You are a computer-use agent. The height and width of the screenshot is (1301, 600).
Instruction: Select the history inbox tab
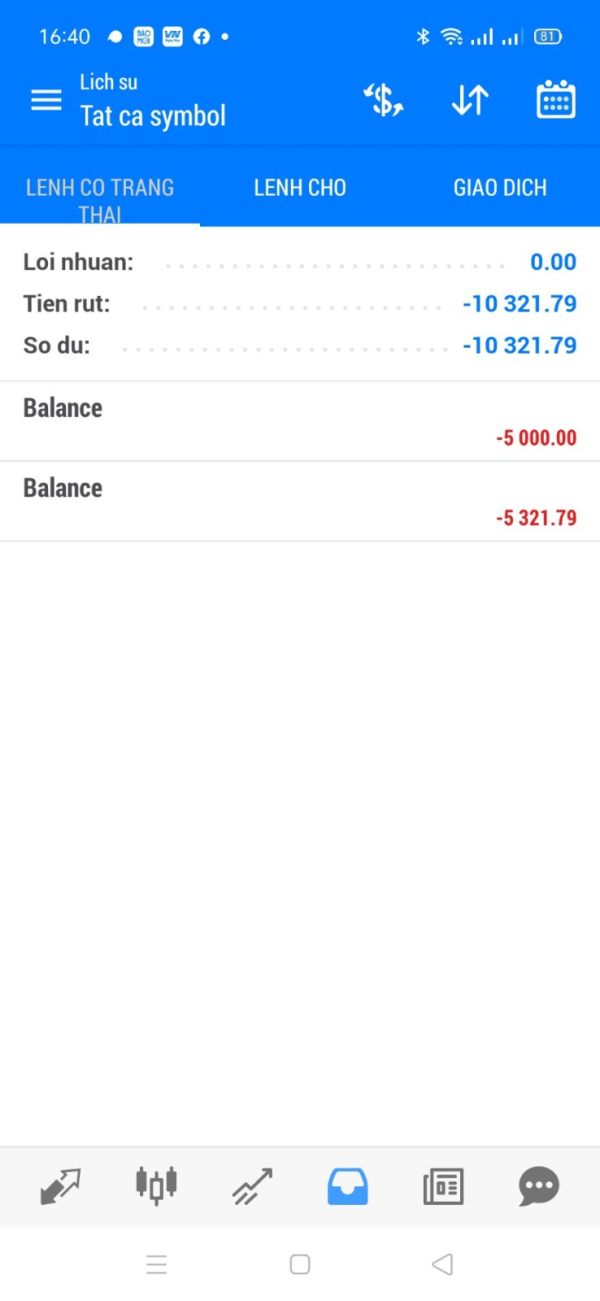point(348,1186)
